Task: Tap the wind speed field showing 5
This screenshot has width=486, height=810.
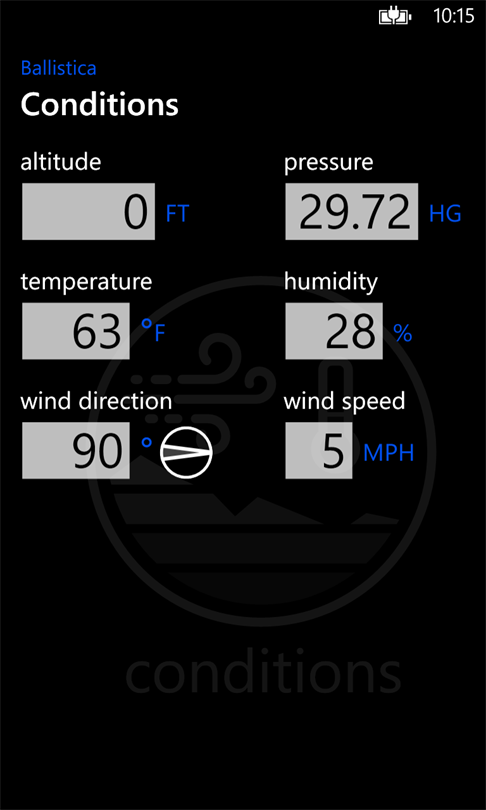Action: pyautogui.click(x=319, y=450)
